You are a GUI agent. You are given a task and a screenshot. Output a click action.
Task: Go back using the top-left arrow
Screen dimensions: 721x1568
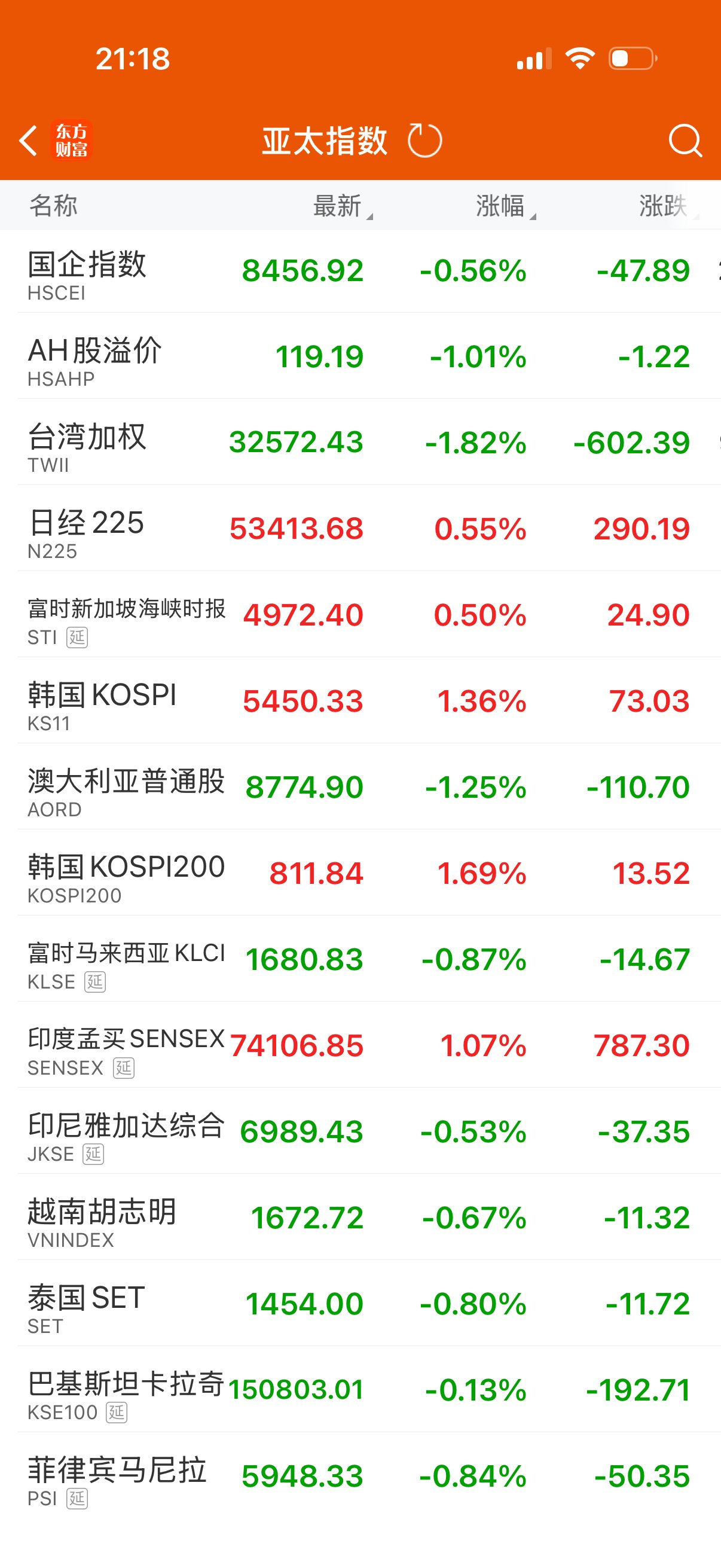(x=29, y=141)
